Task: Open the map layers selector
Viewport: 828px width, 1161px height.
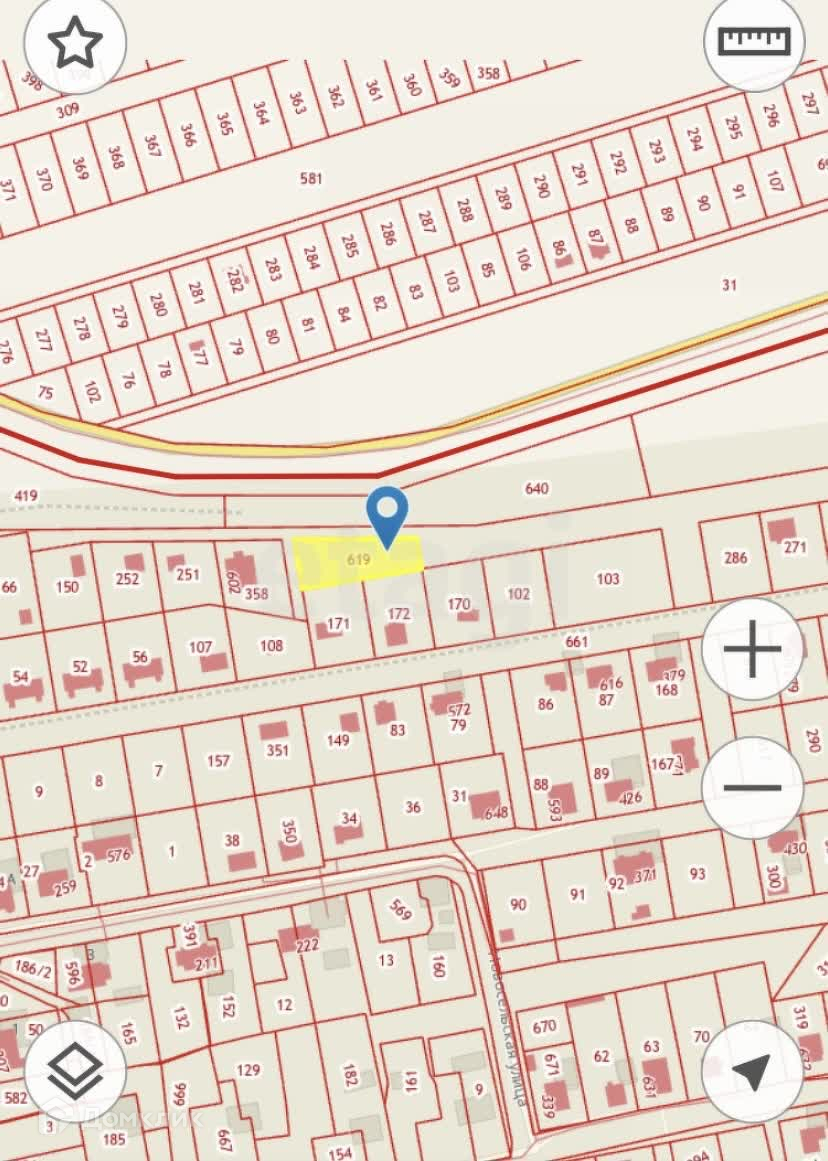Action: point(75,1071)
